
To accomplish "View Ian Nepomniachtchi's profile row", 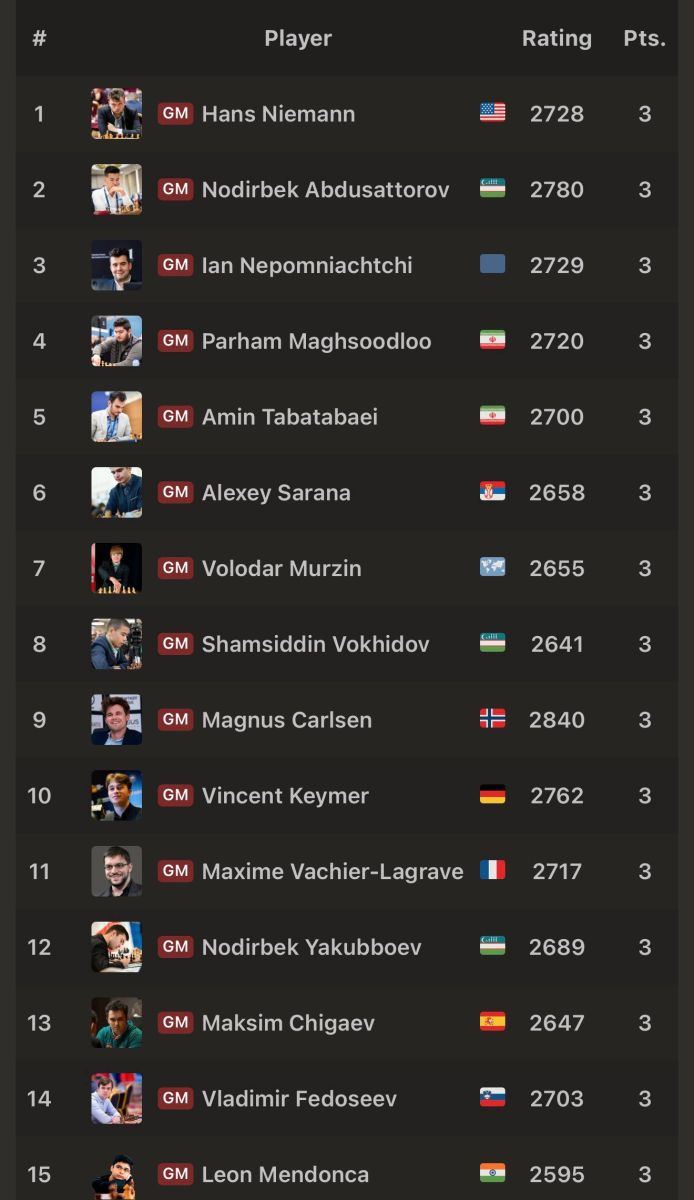I will coord(306,266).
